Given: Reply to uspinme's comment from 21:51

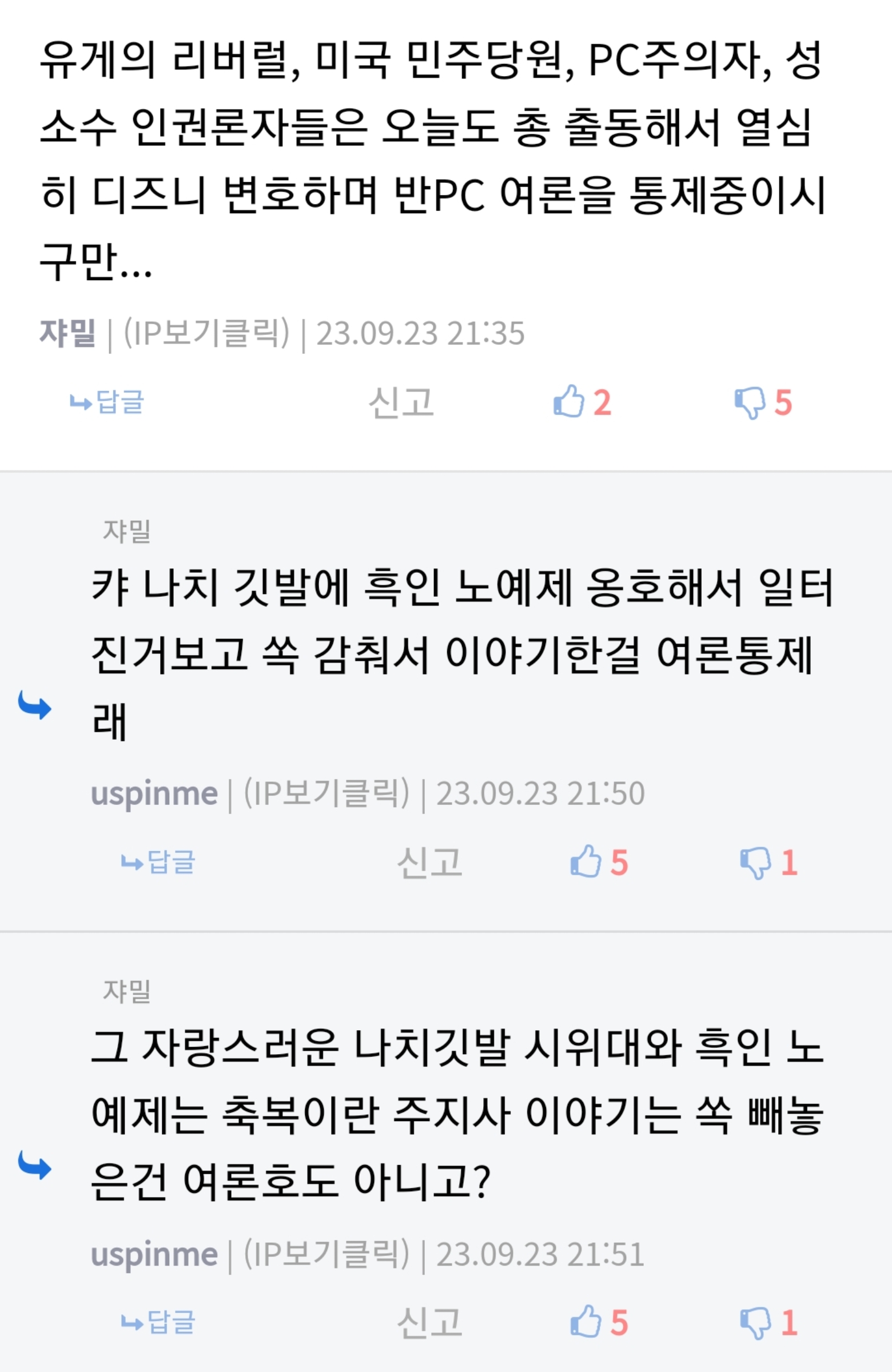Looking at the screenshot, I should tap(158, 1322).
